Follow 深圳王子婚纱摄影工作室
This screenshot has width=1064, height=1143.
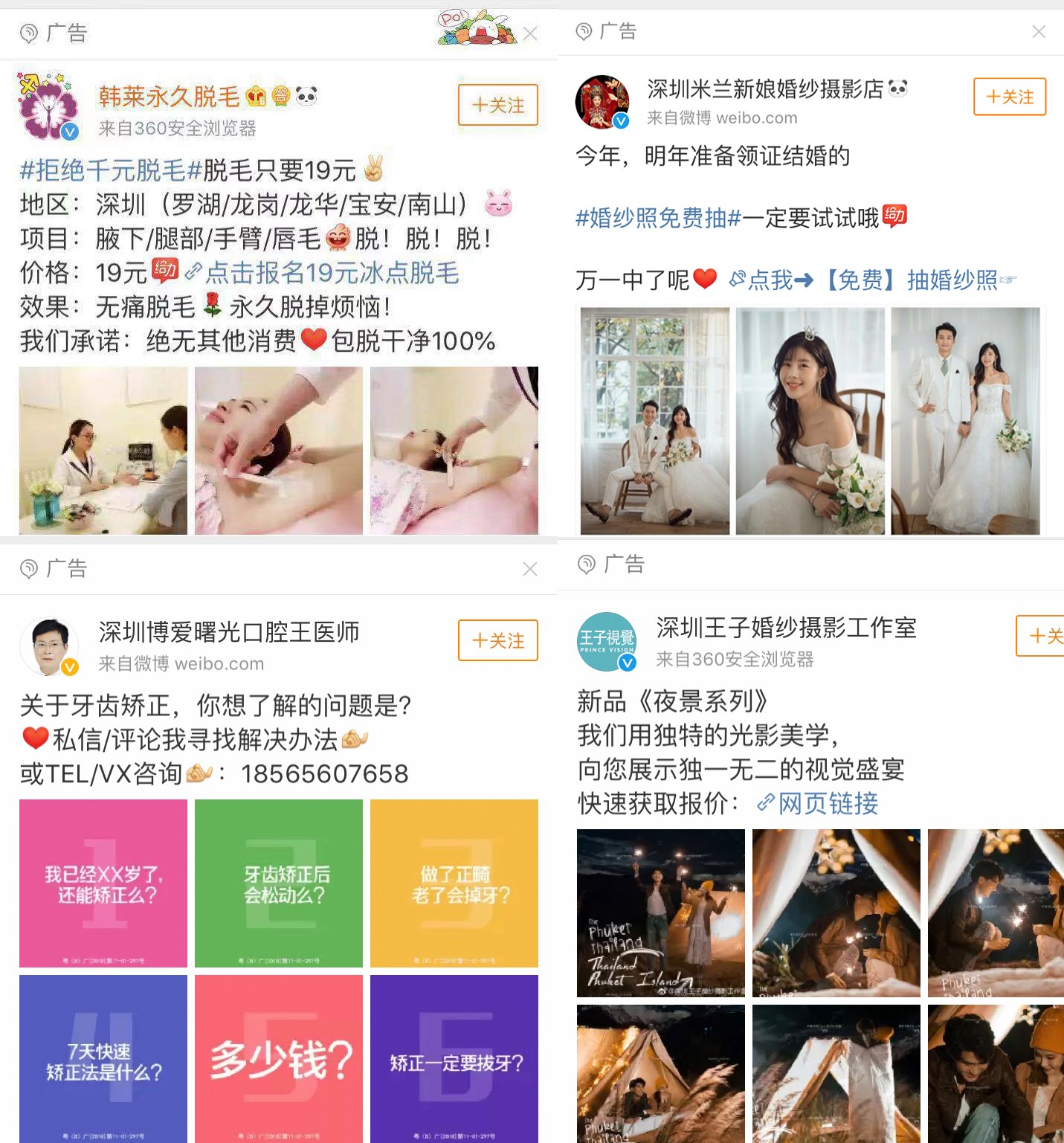[x=1041, y=636]
